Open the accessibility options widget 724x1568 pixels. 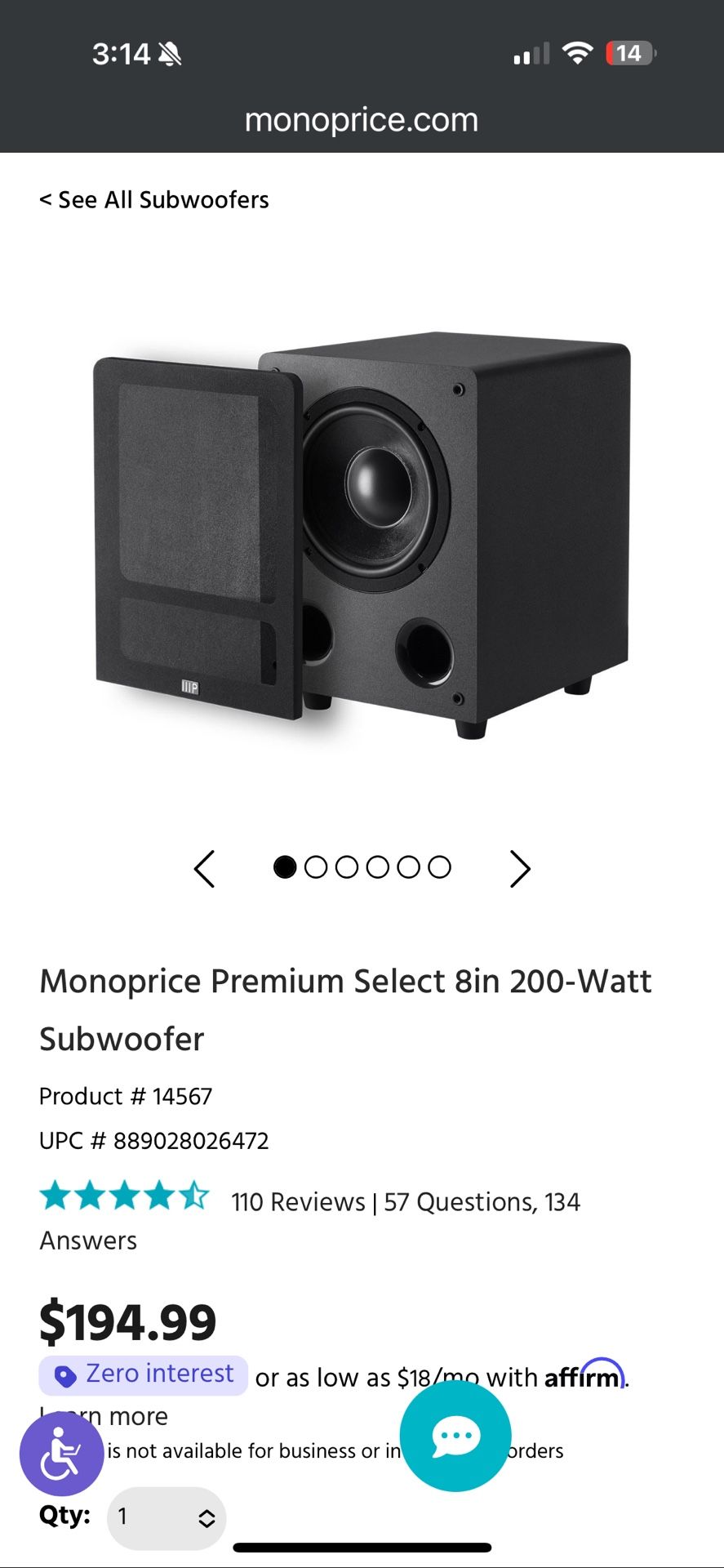[x=61, y=1454]
